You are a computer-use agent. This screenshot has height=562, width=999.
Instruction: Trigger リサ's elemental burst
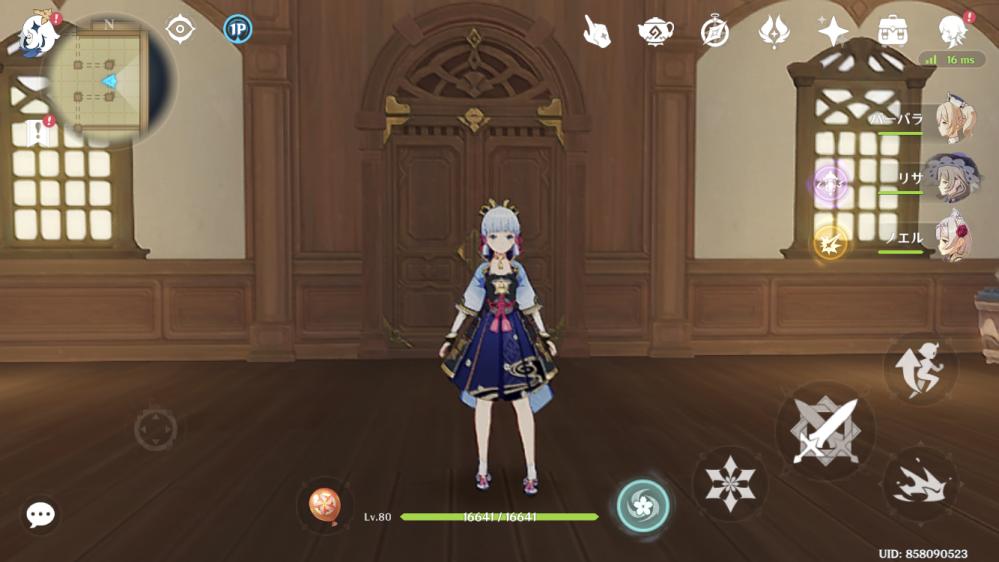pos(831,183)
